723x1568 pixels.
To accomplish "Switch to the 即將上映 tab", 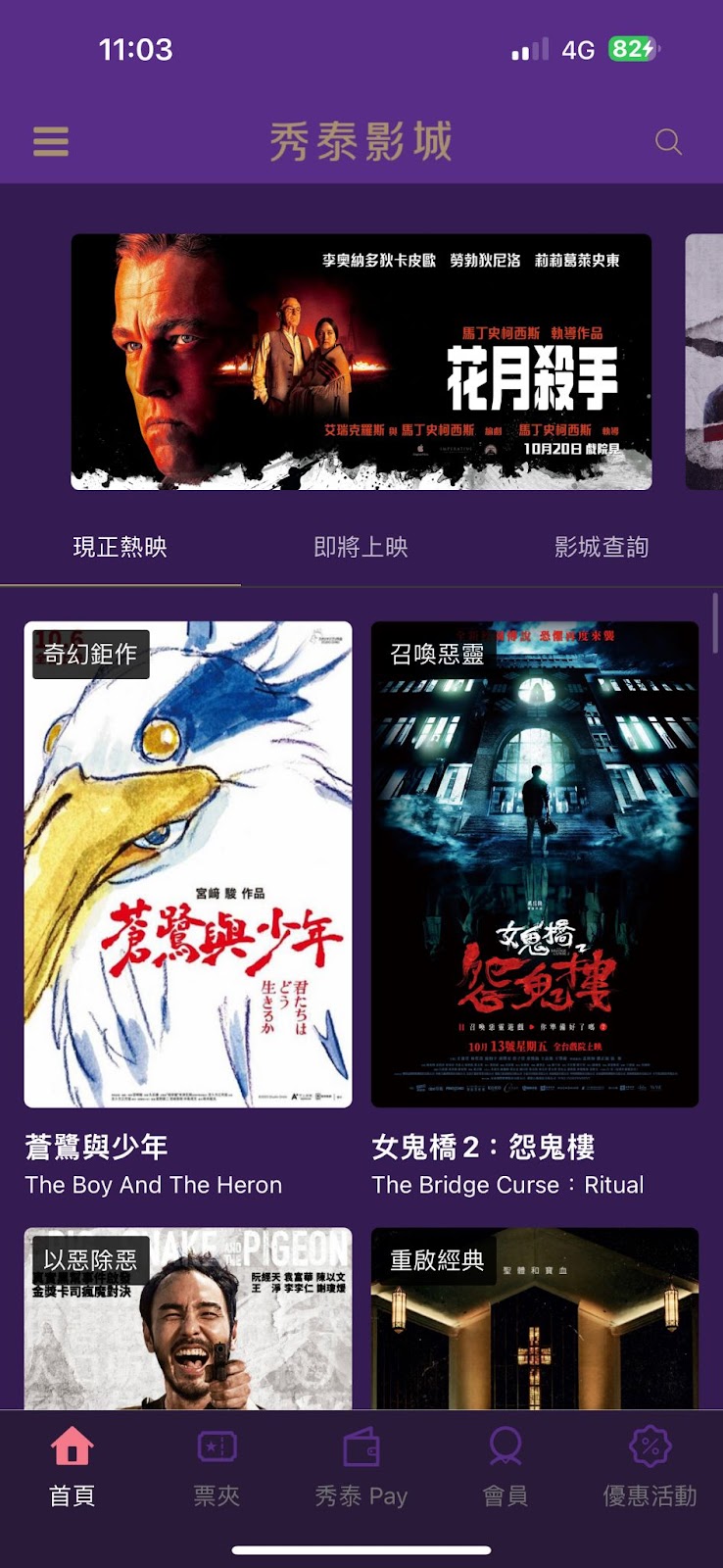I will pos(361,547).
